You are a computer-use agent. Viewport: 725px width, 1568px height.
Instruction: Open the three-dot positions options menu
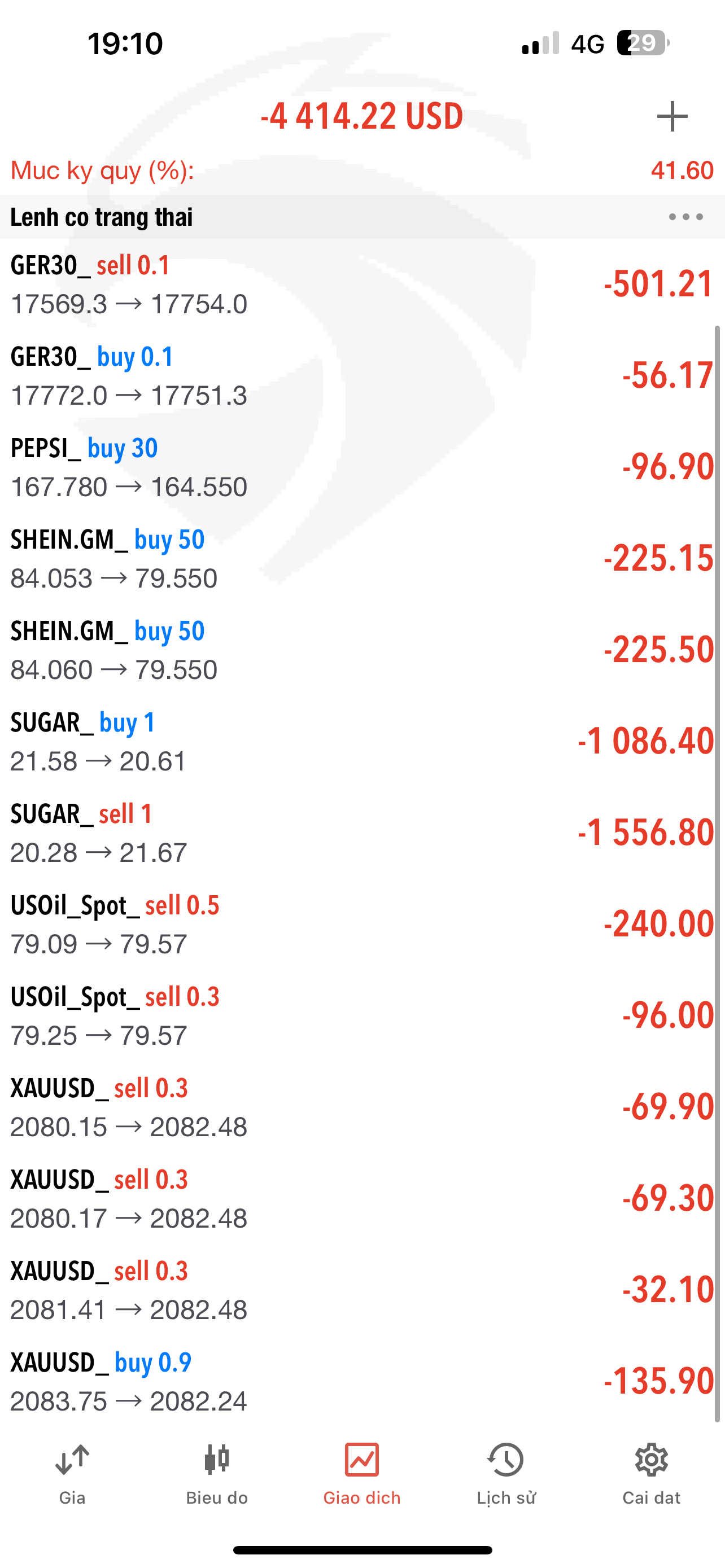coord(685,217)
